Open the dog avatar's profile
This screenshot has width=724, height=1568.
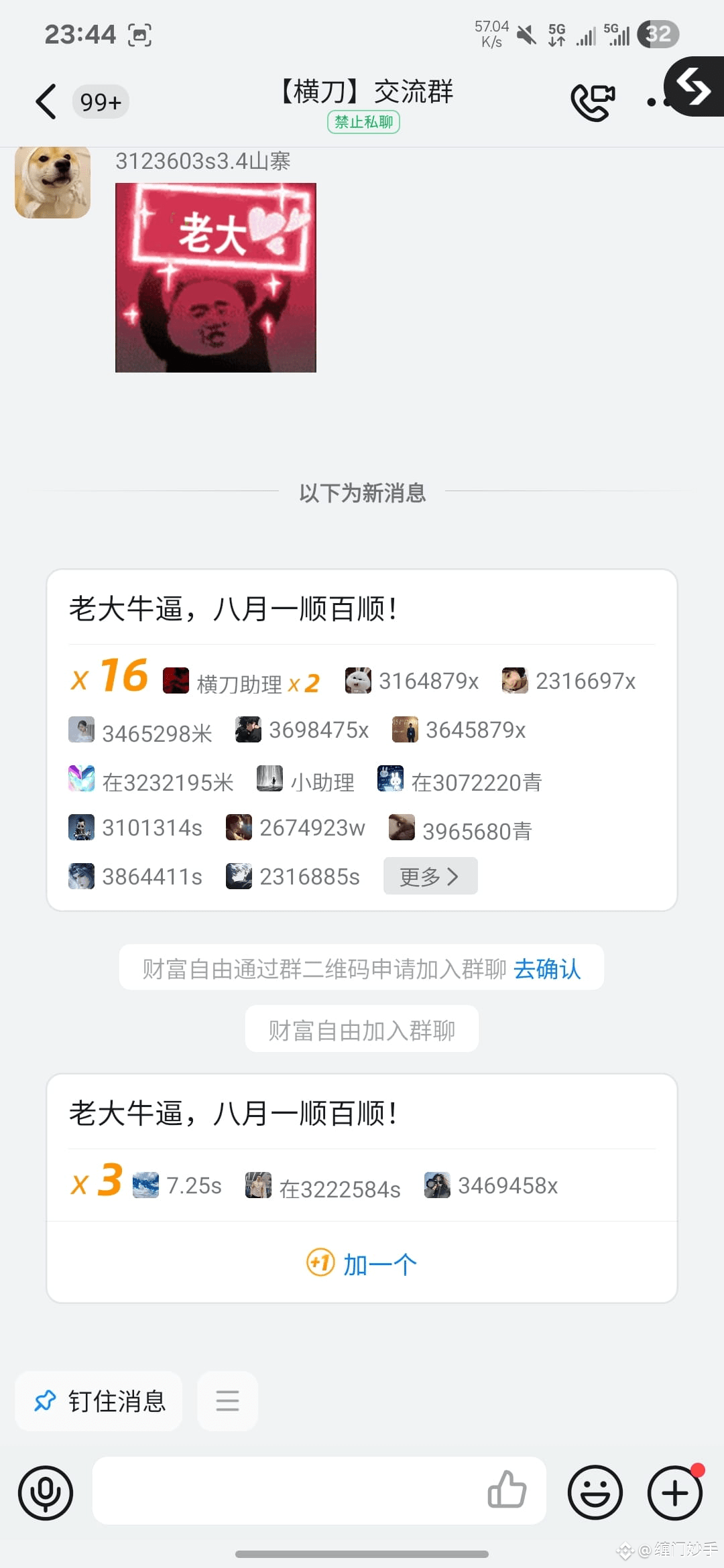pos(52,182)
